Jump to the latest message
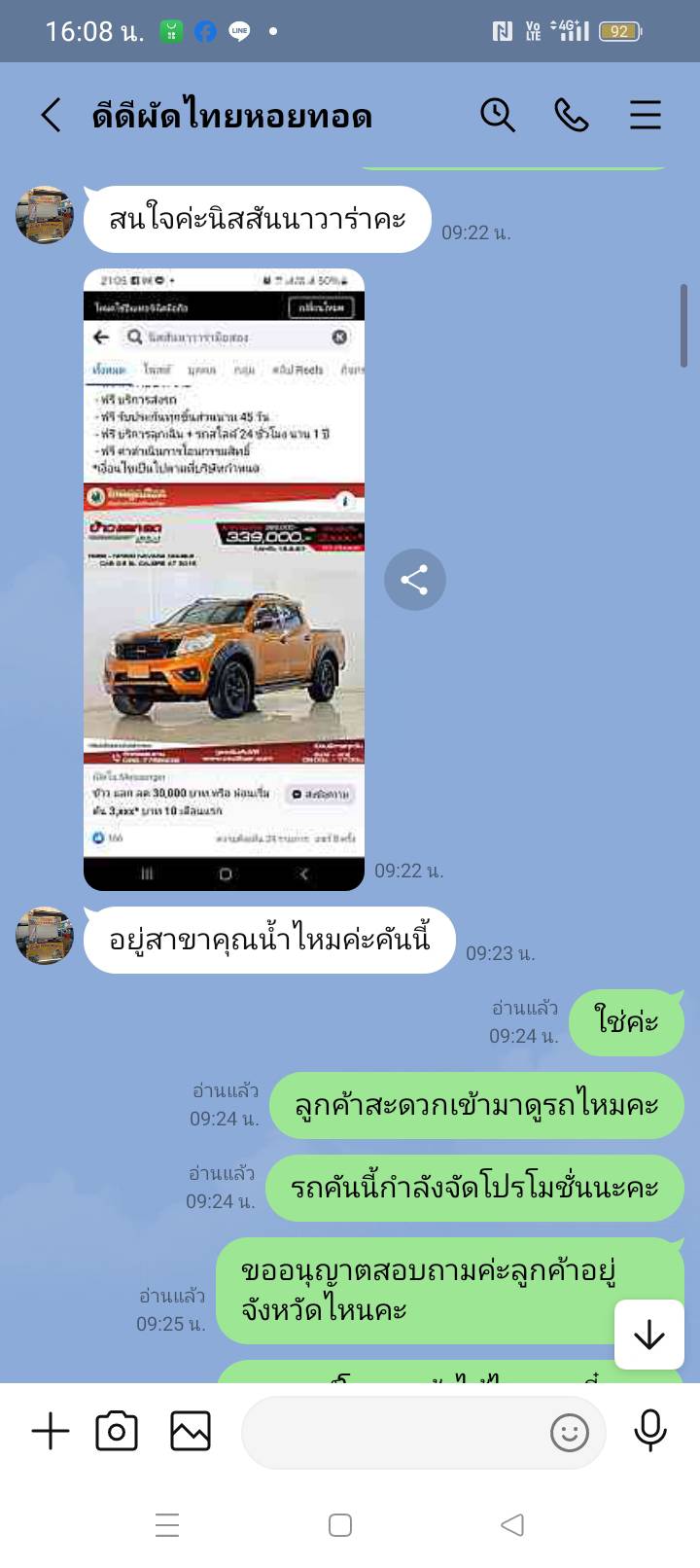The image size is (700, 1568). coord(648,1335)
